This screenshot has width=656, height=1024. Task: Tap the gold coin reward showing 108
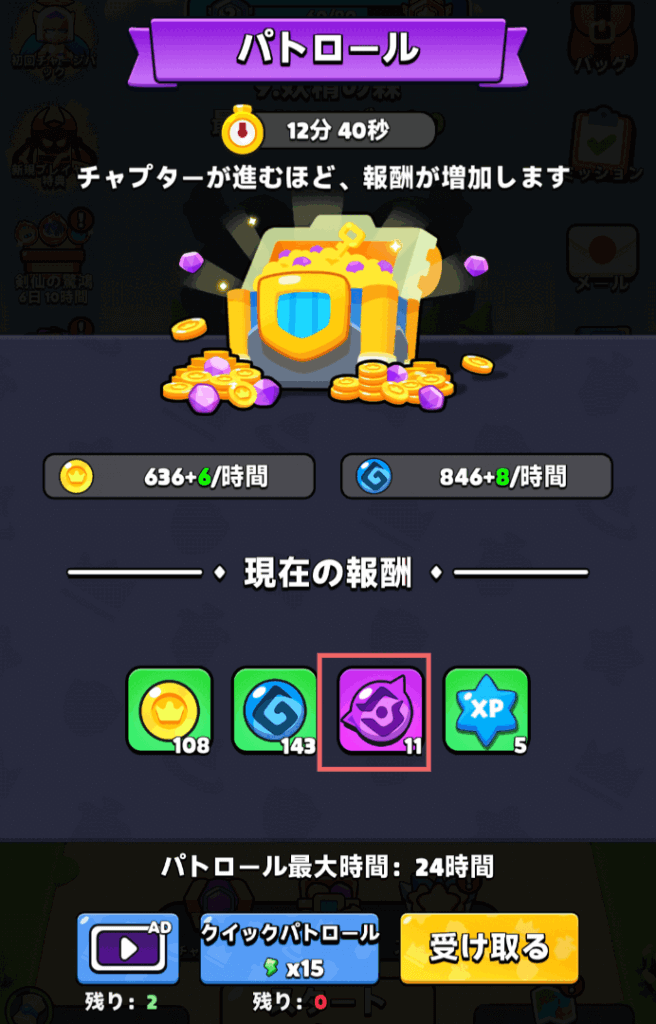[x=170, y=710]
